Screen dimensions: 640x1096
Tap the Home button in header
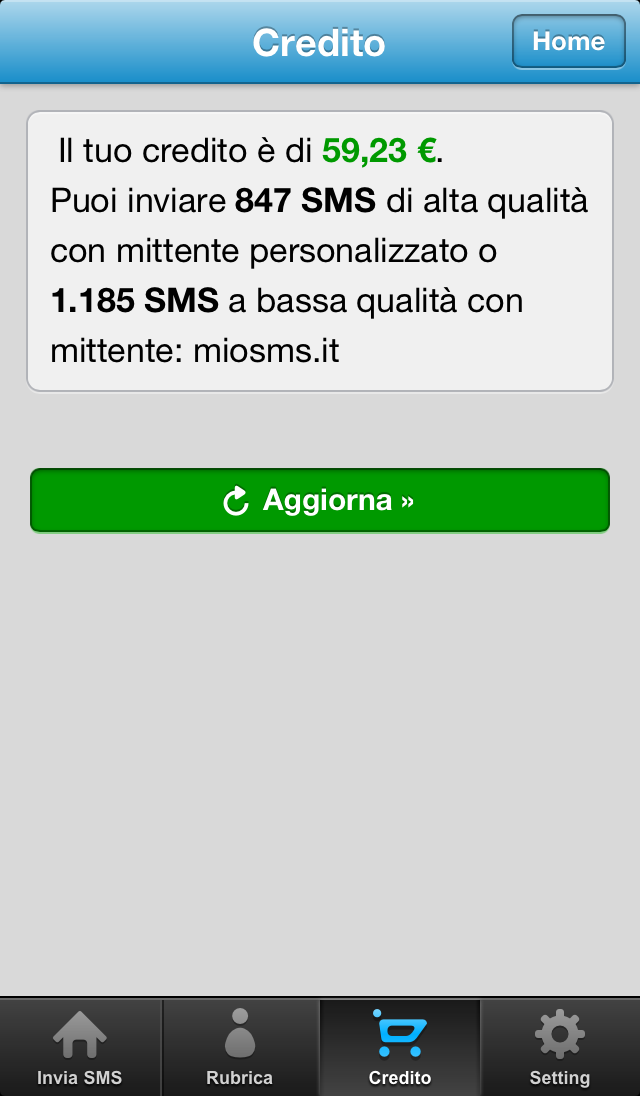click(x=569, y=42)
